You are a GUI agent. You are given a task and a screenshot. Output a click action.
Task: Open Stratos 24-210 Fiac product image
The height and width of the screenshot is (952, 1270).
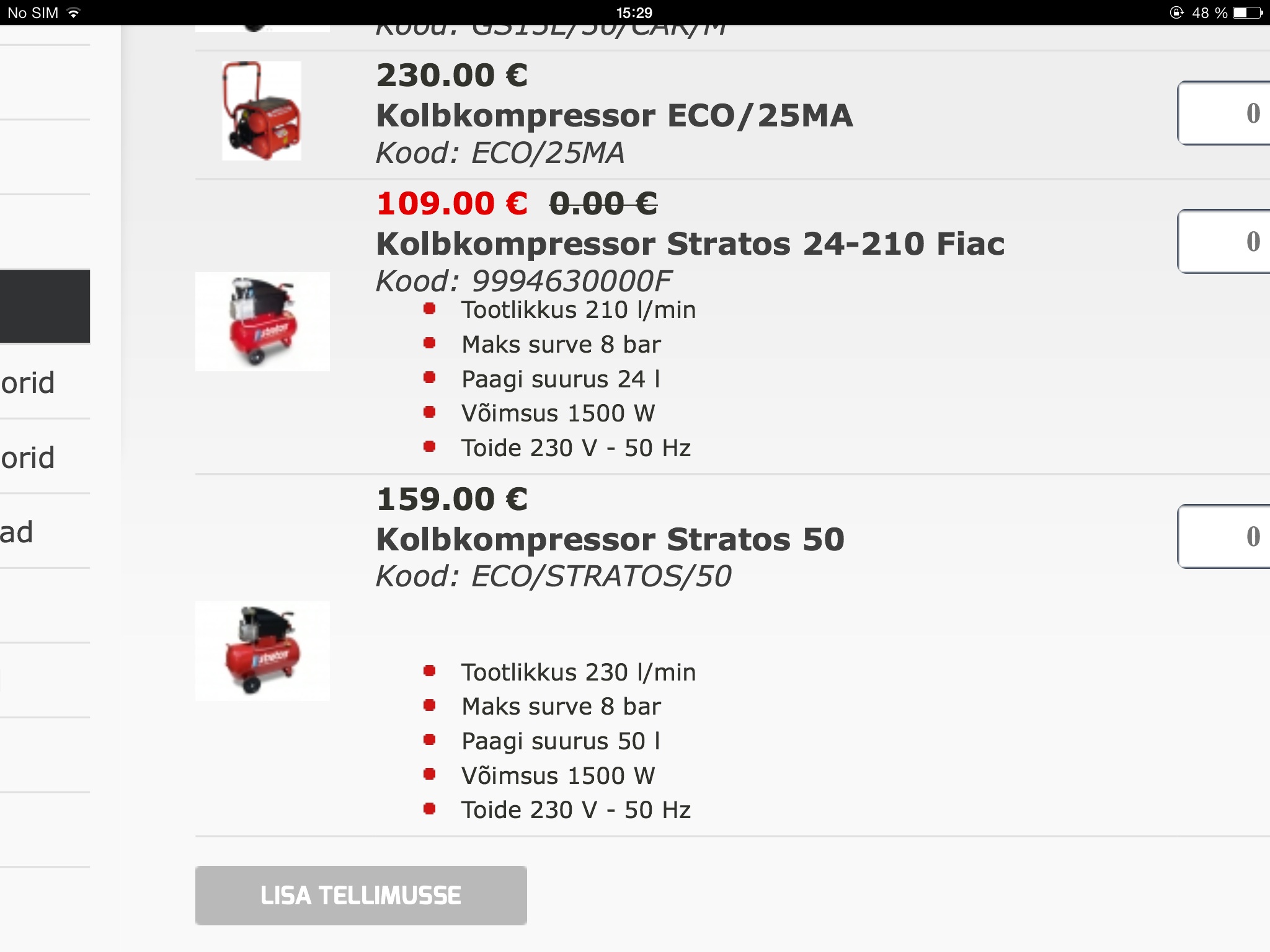(x=262, y=322)
